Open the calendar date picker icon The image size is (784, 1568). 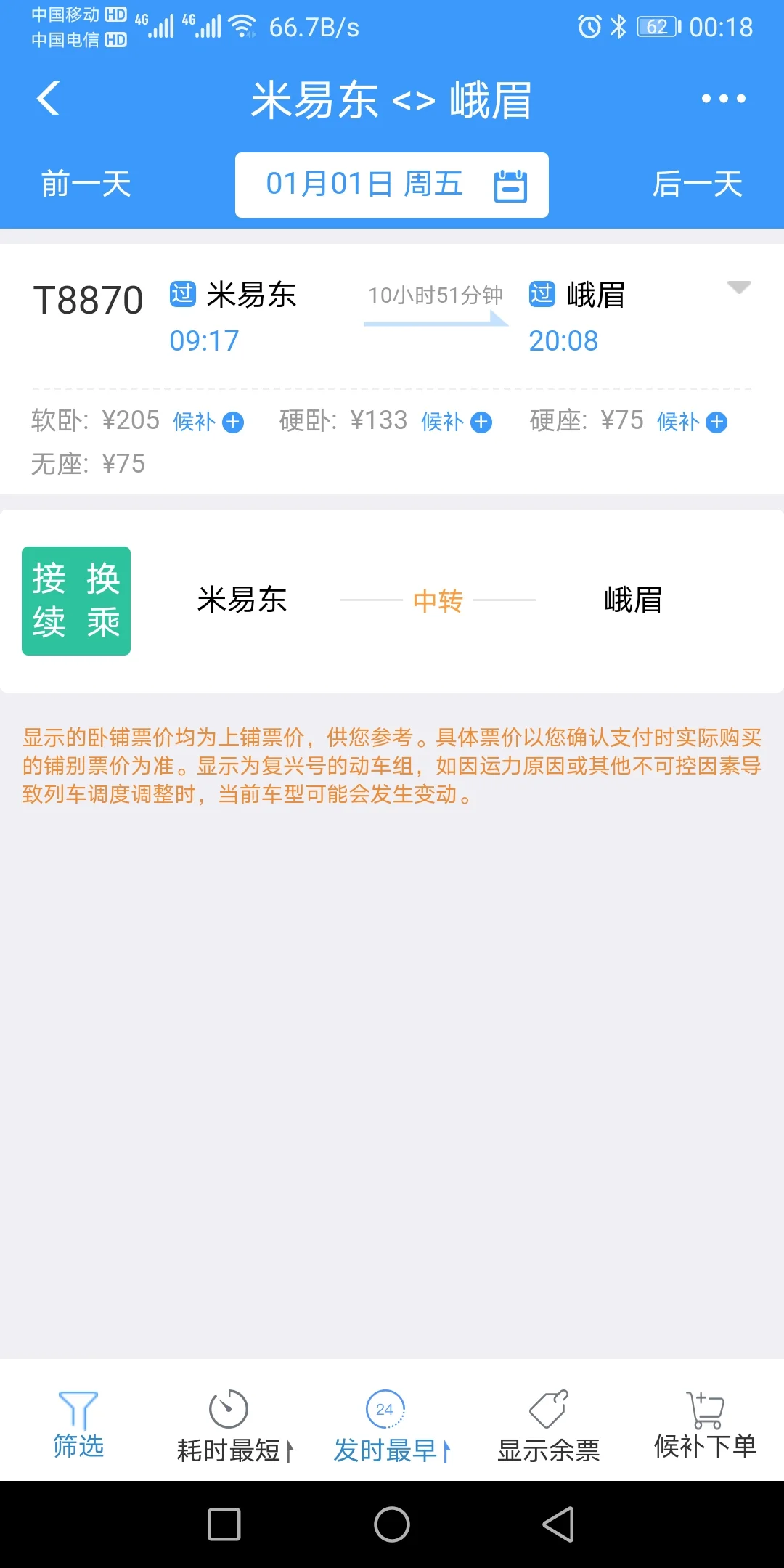513,184
